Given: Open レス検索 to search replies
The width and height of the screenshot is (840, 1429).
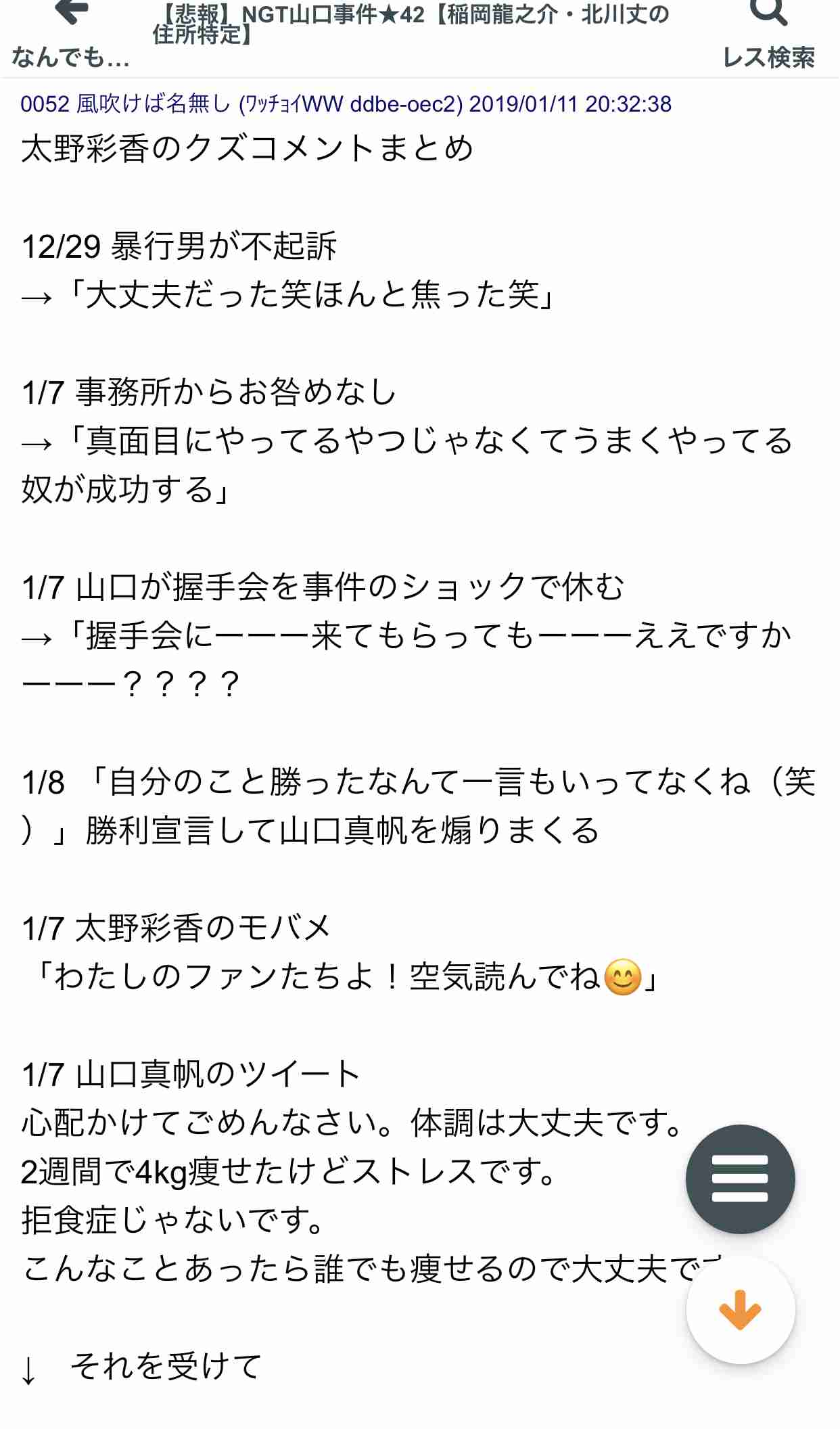Looking at the screenshot, I should tap(768, 34).
